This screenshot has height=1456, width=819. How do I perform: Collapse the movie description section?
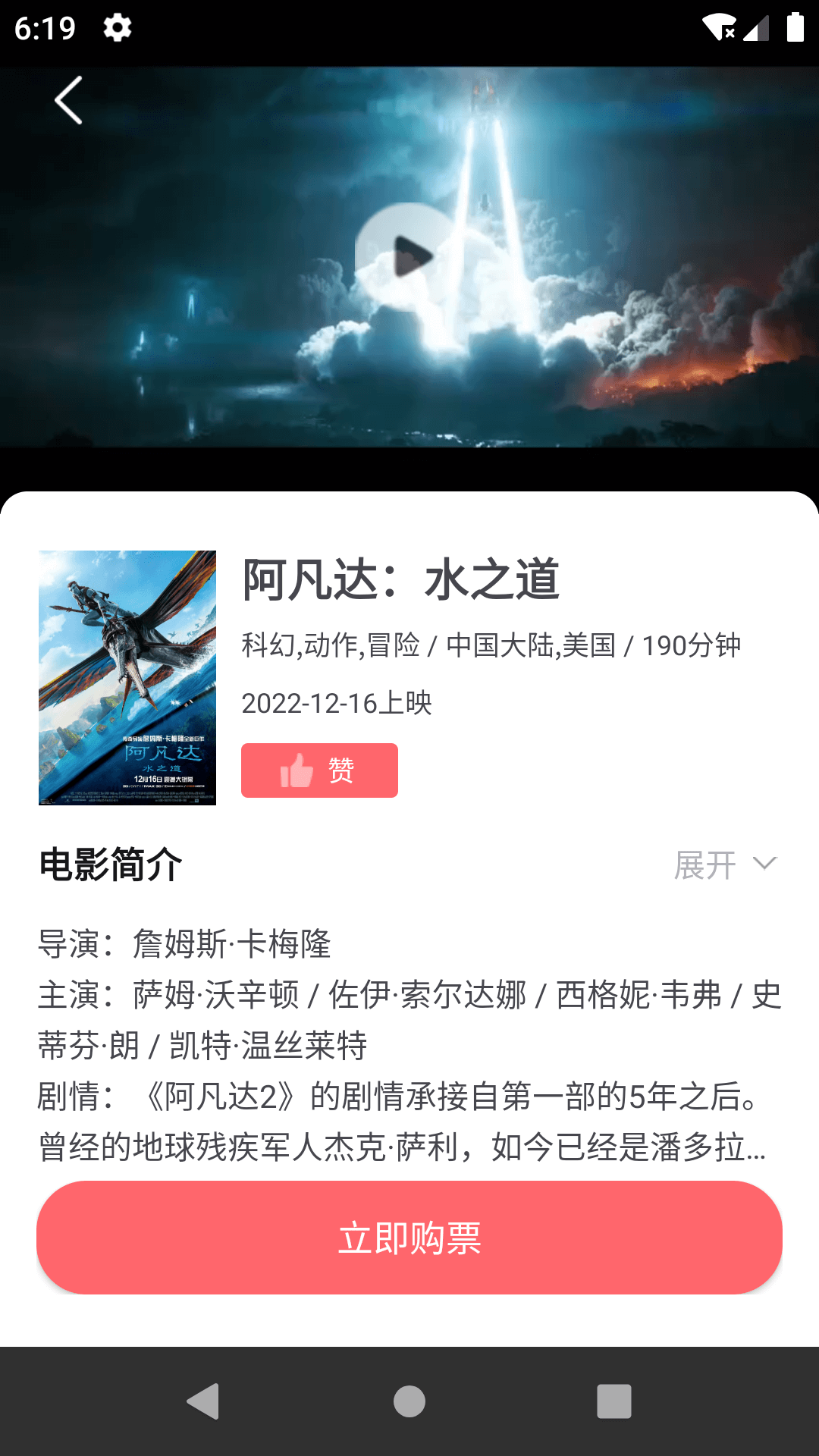point(728,864)
